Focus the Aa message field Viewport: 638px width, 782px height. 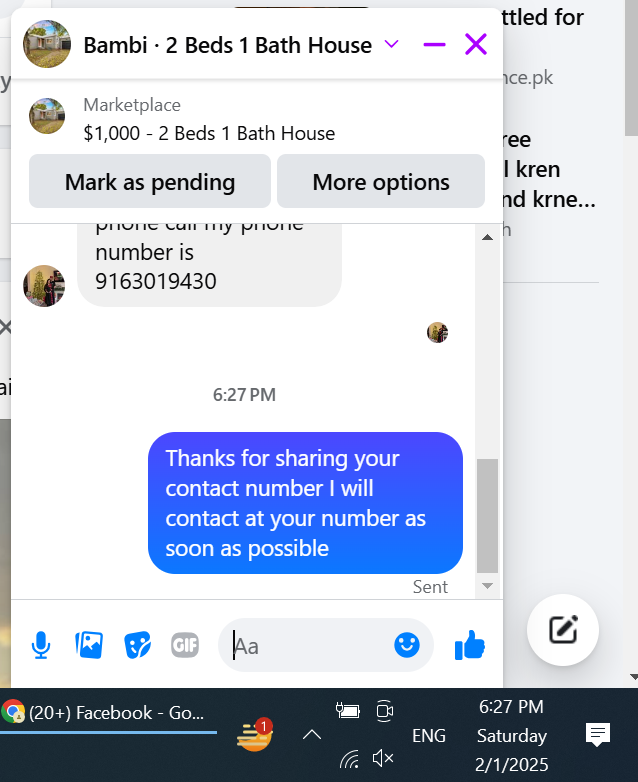coord(309,645)
